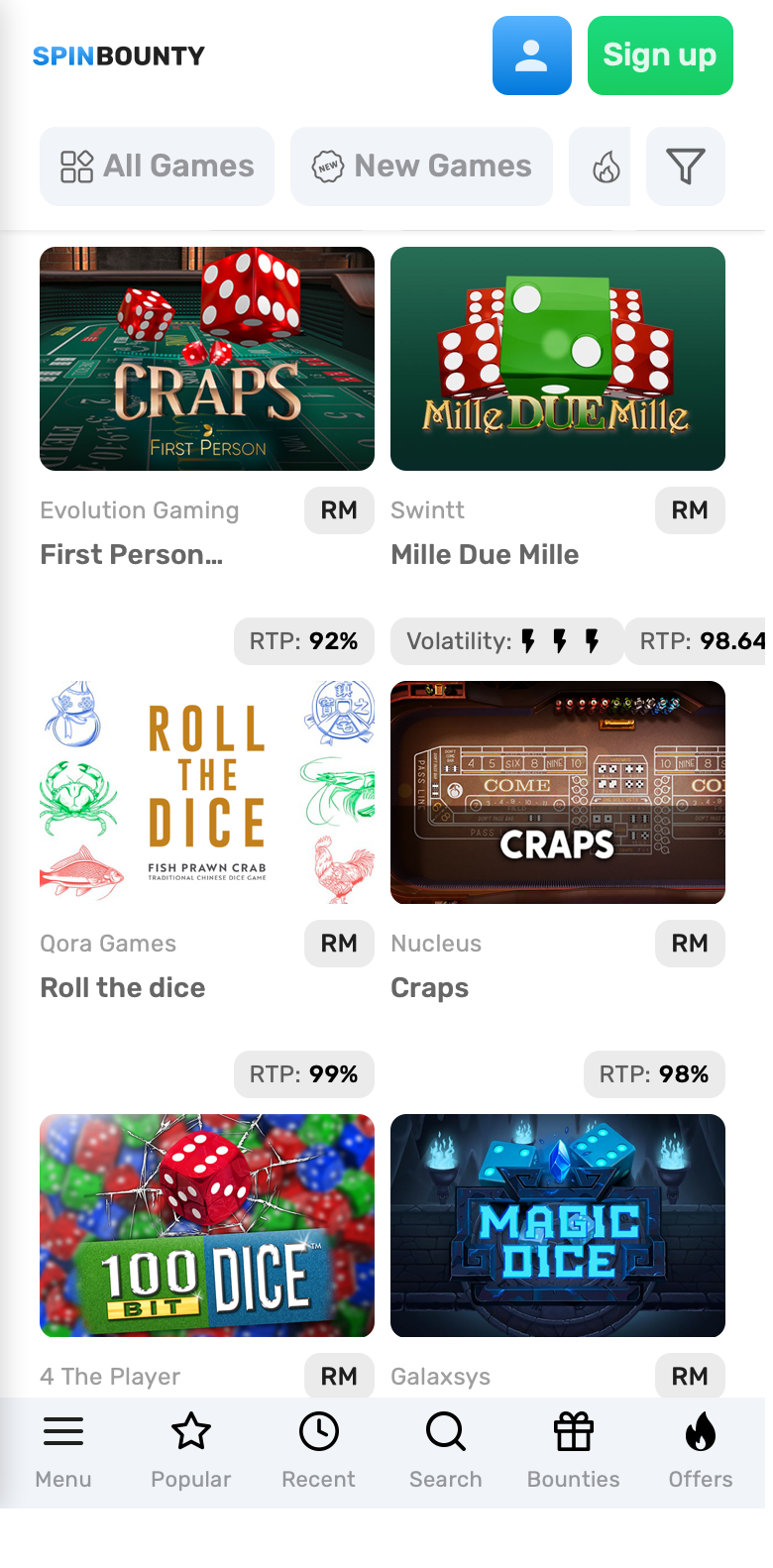This screenshot has height=1568, width=773.
Task: Switch to the Recent tab
Action: pos(318,1452)
